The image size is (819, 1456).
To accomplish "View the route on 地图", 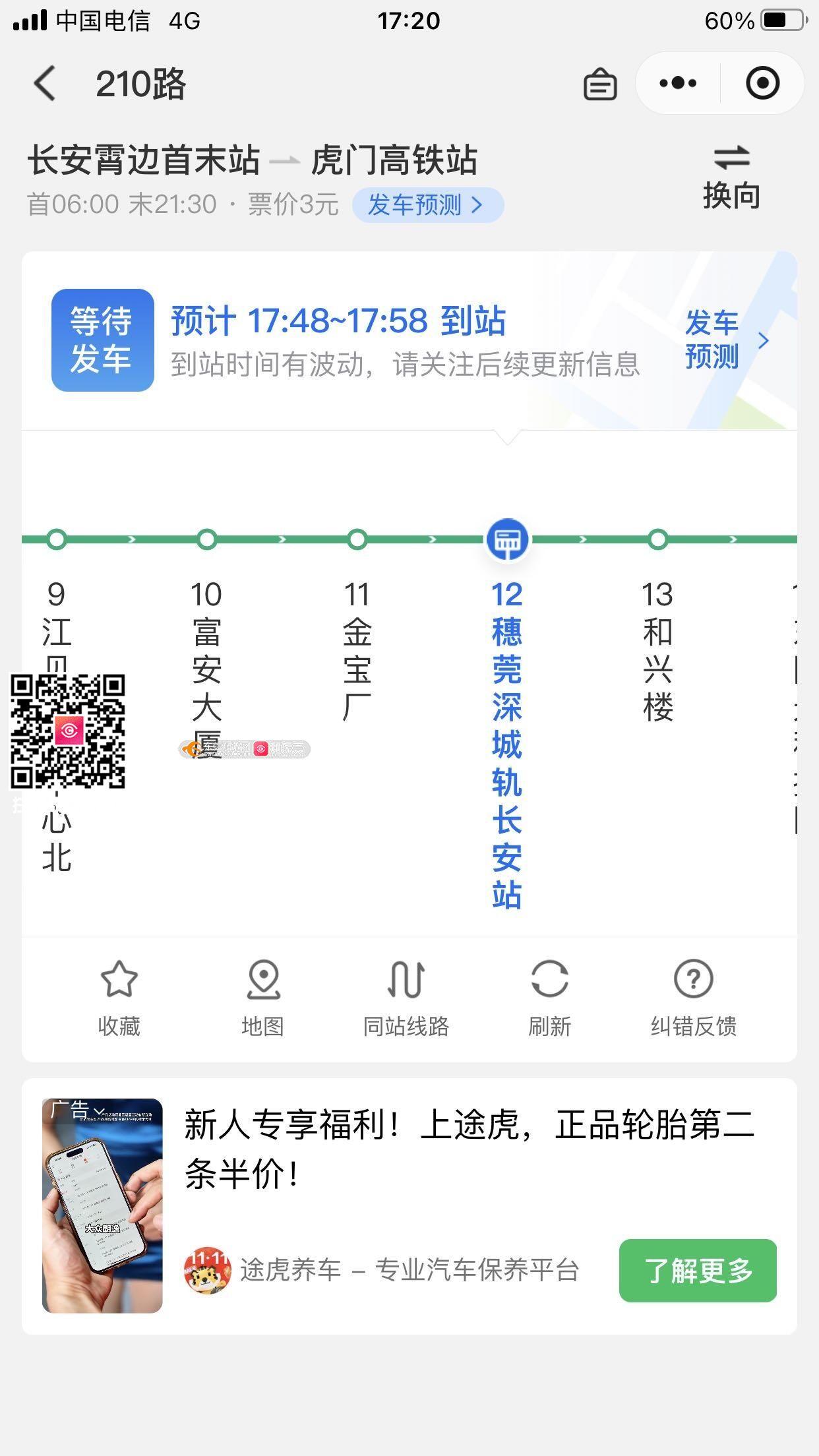I will [262, 997].
